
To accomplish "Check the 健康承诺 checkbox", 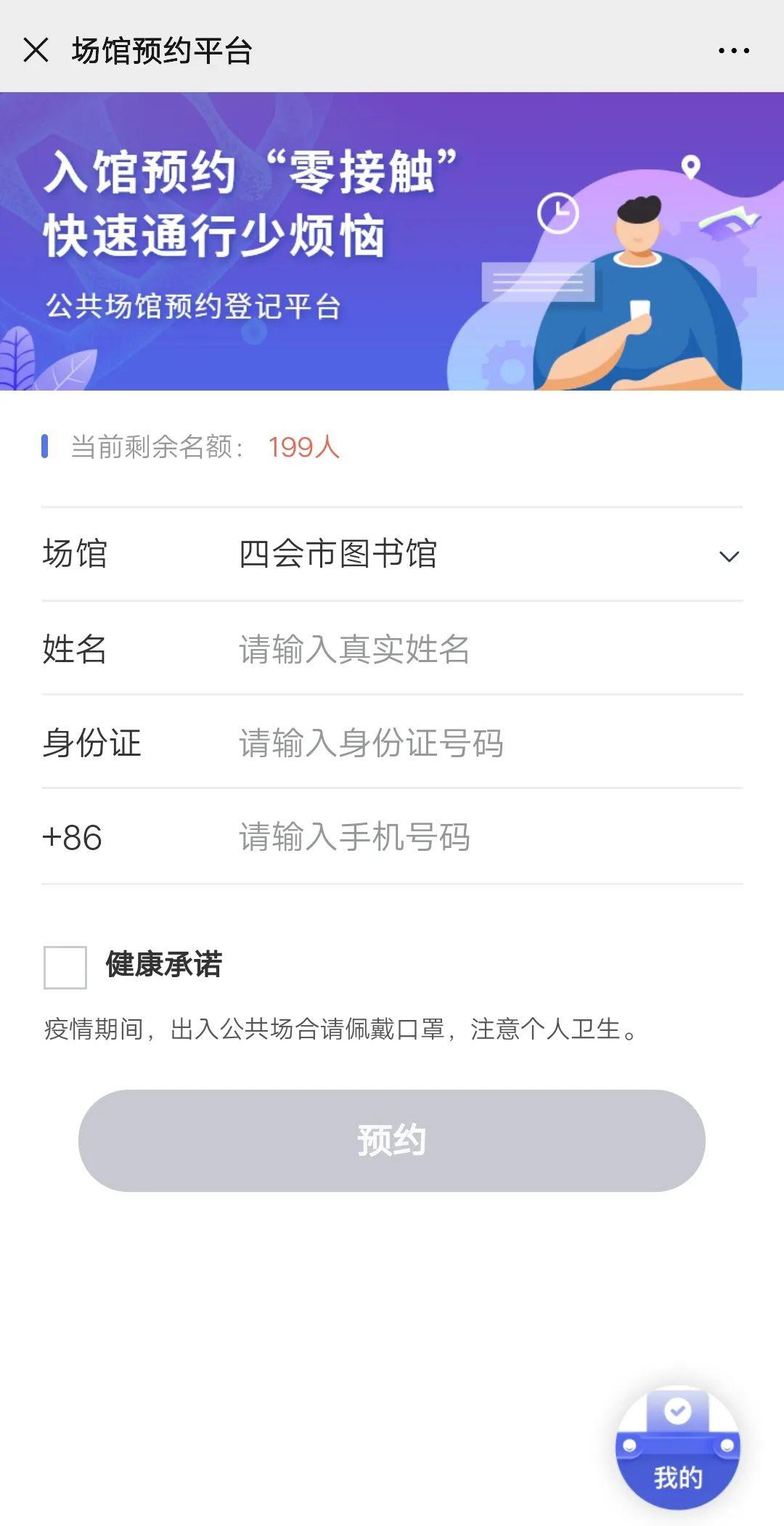I will click(x=65, y=967).
